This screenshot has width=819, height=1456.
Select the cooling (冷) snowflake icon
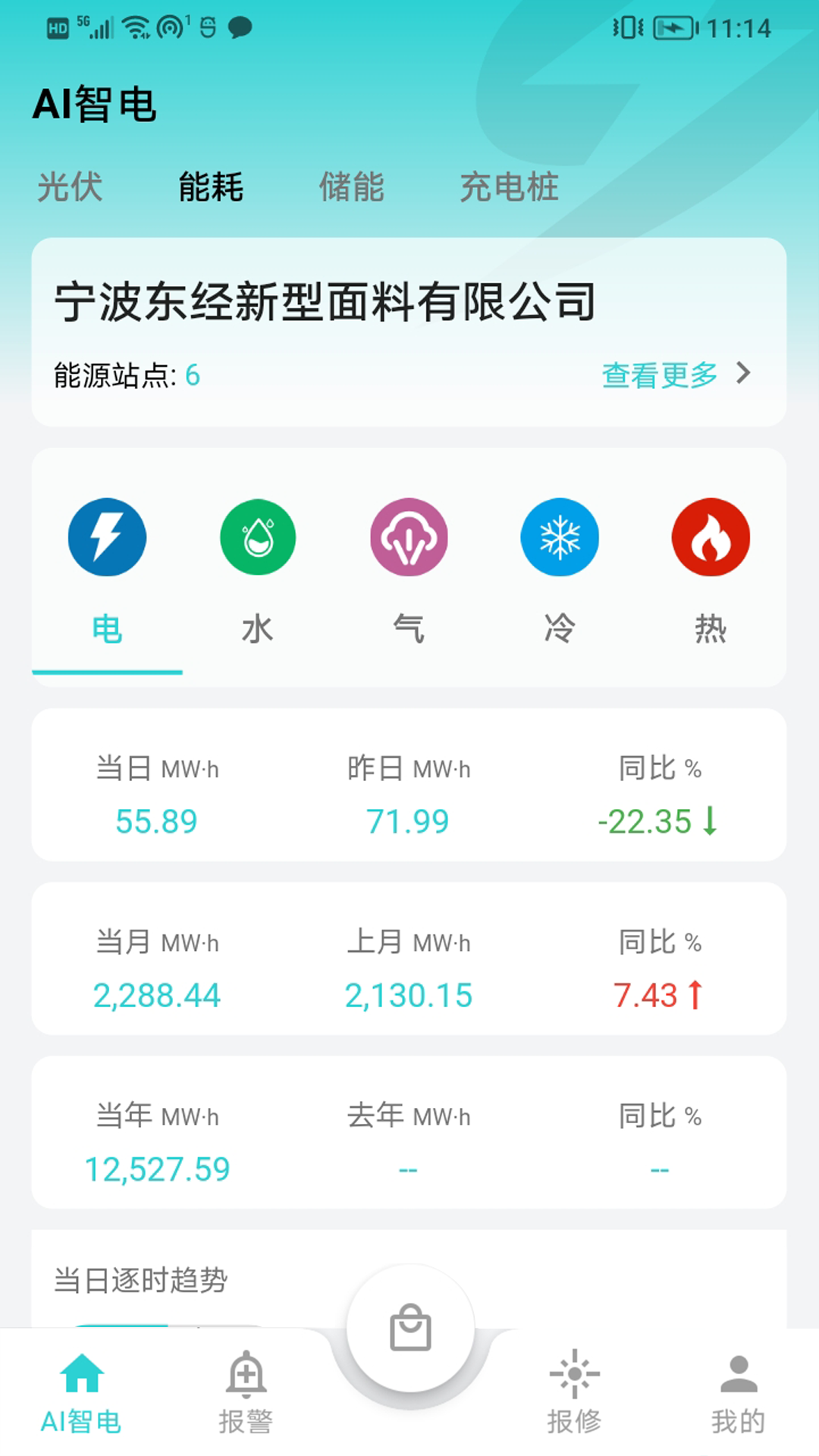point(560,536)
